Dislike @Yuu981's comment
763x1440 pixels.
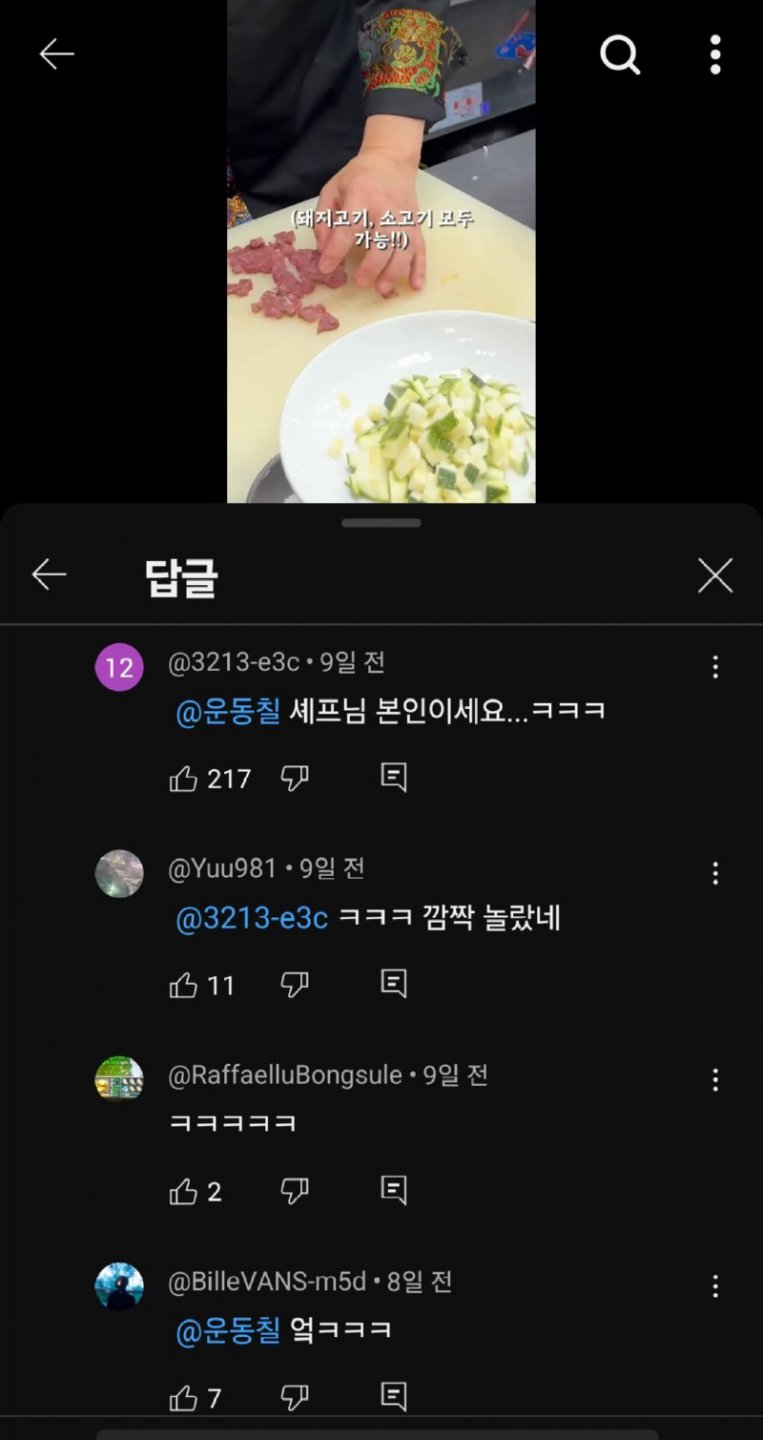[295, 983]
